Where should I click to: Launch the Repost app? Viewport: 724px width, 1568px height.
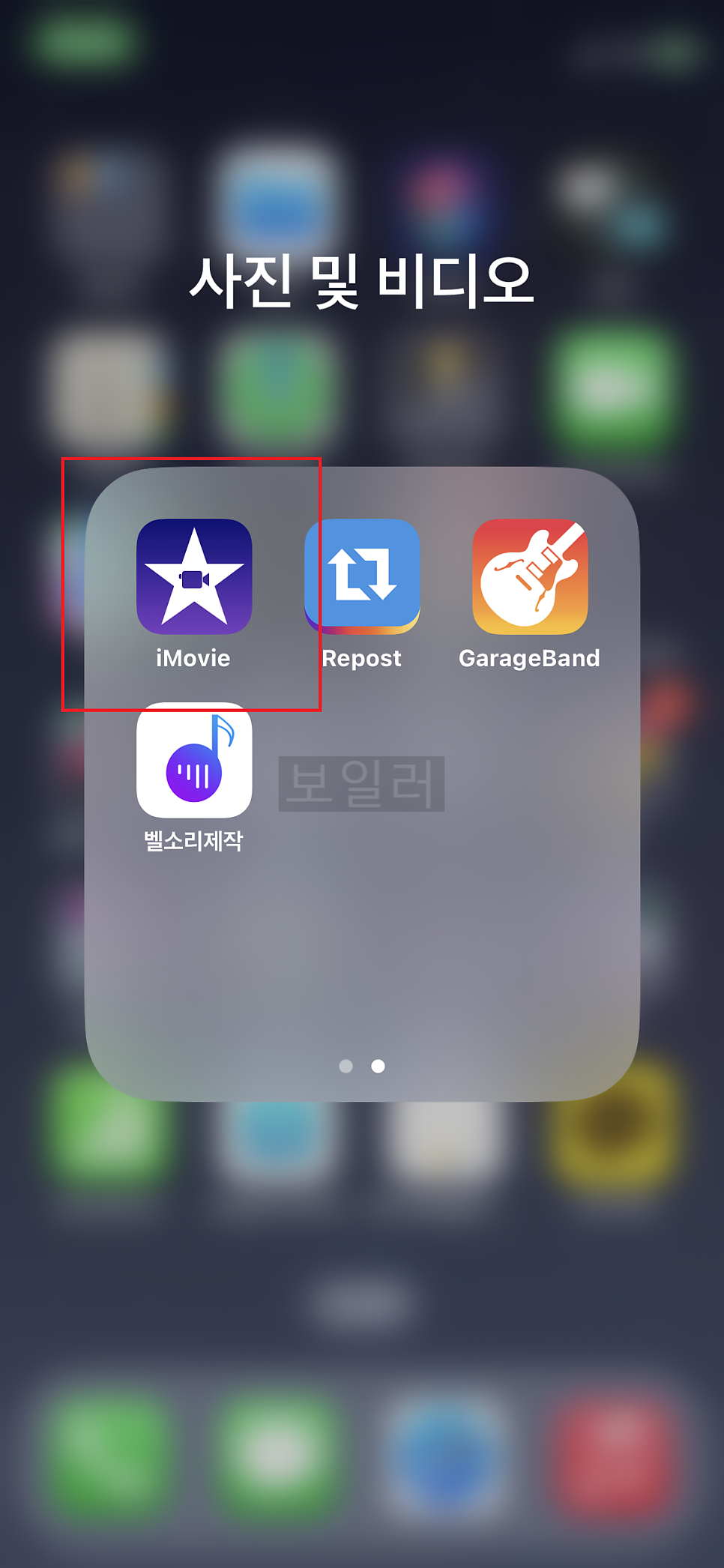click(362, 576)
